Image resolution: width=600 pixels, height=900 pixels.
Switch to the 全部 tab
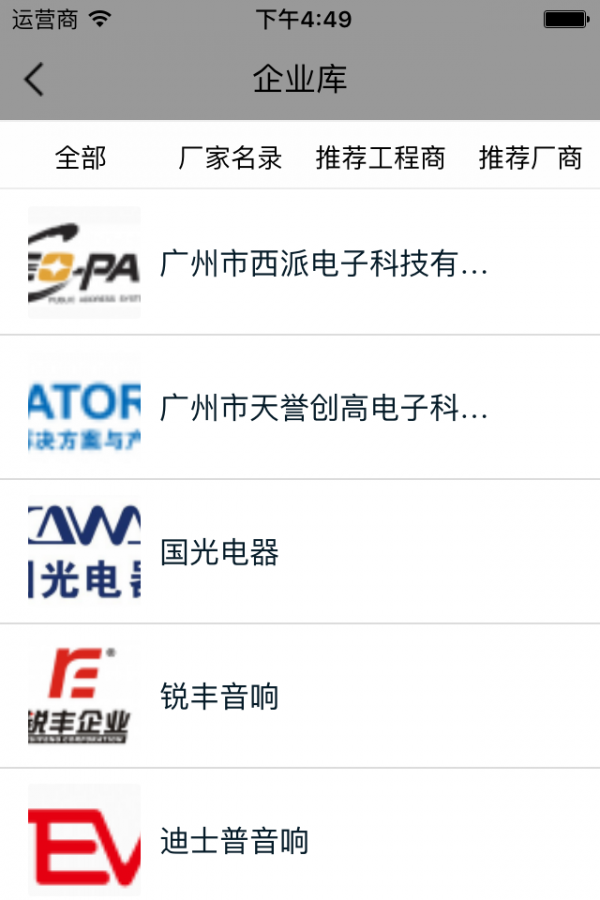[80, 158]
